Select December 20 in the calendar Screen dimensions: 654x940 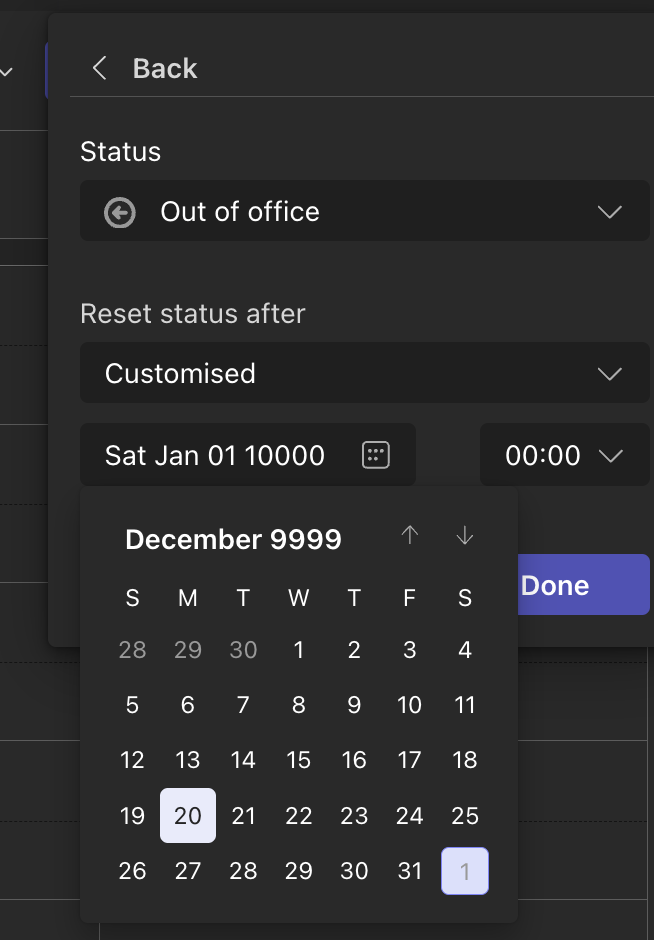[x=188, y=815]
